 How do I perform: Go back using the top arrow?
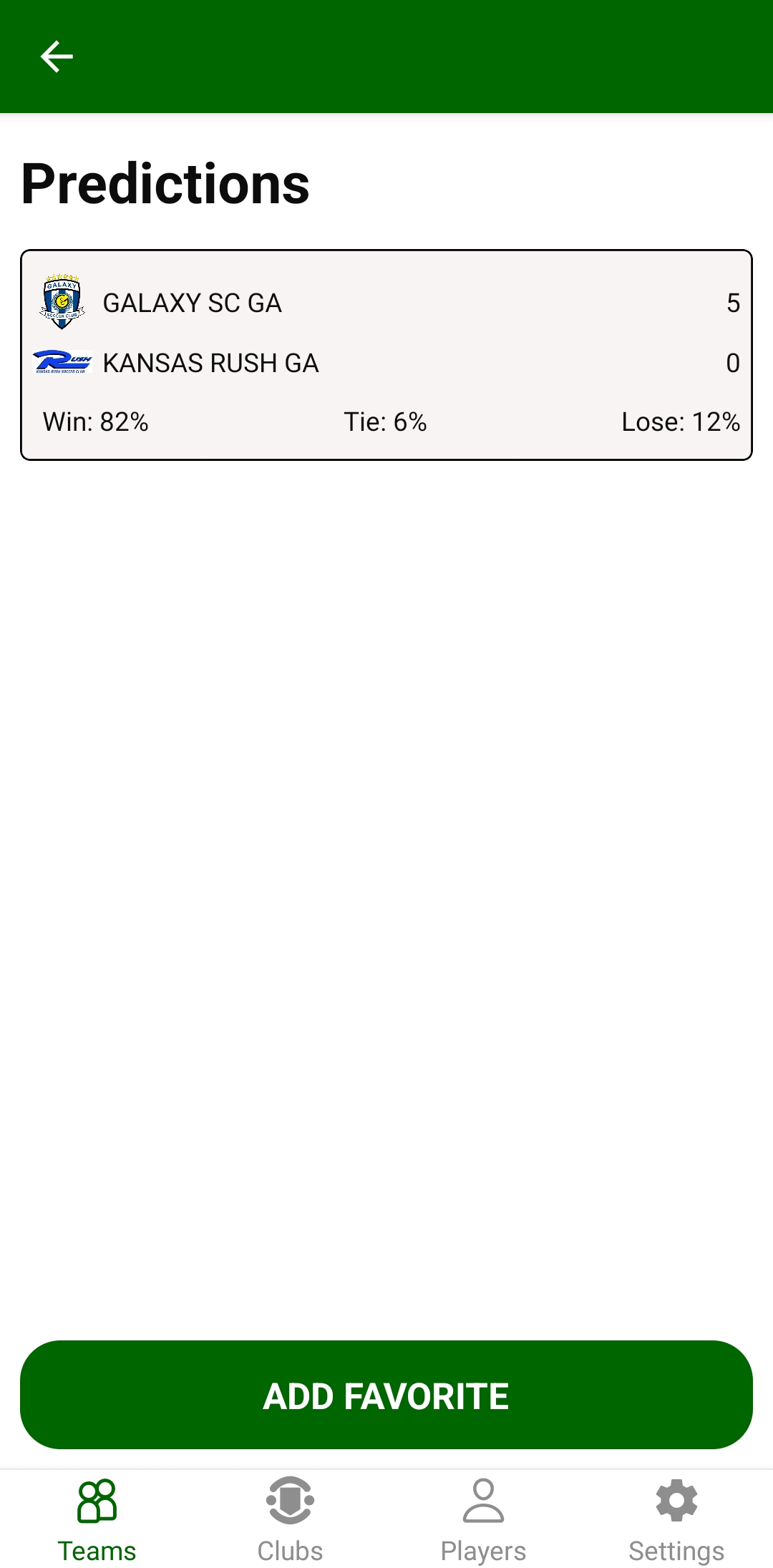[x=57, y=57]
